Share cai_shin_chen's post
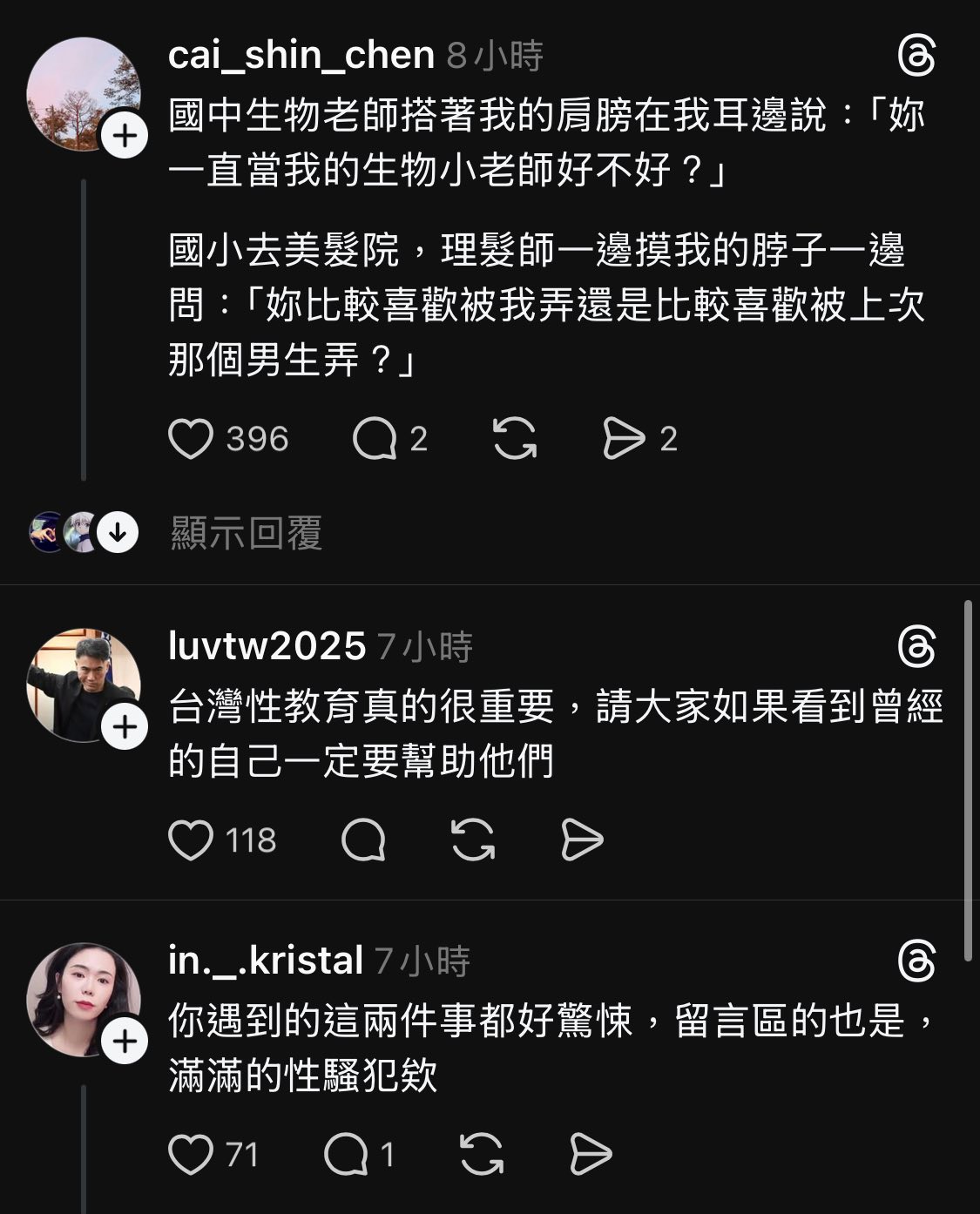Image resolution: width=980 pixels, height=1214 pixels. click(624, 438)
